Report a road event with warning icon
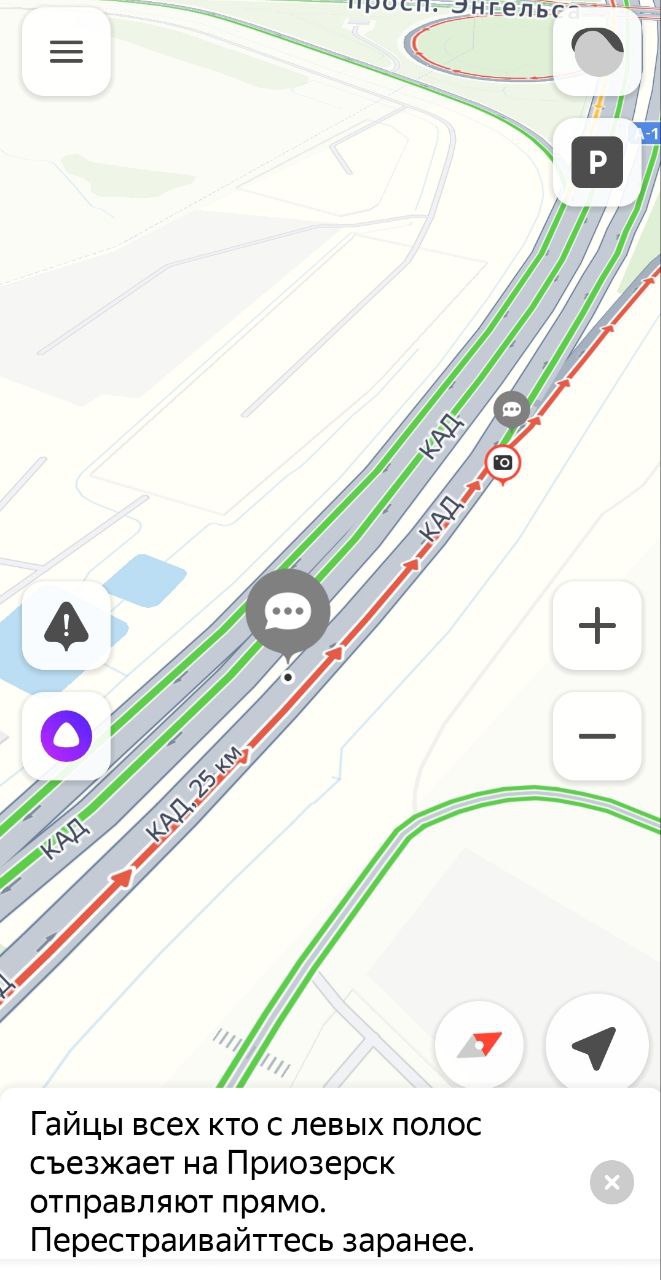661x1280 pixels. (x=66, y=626)
